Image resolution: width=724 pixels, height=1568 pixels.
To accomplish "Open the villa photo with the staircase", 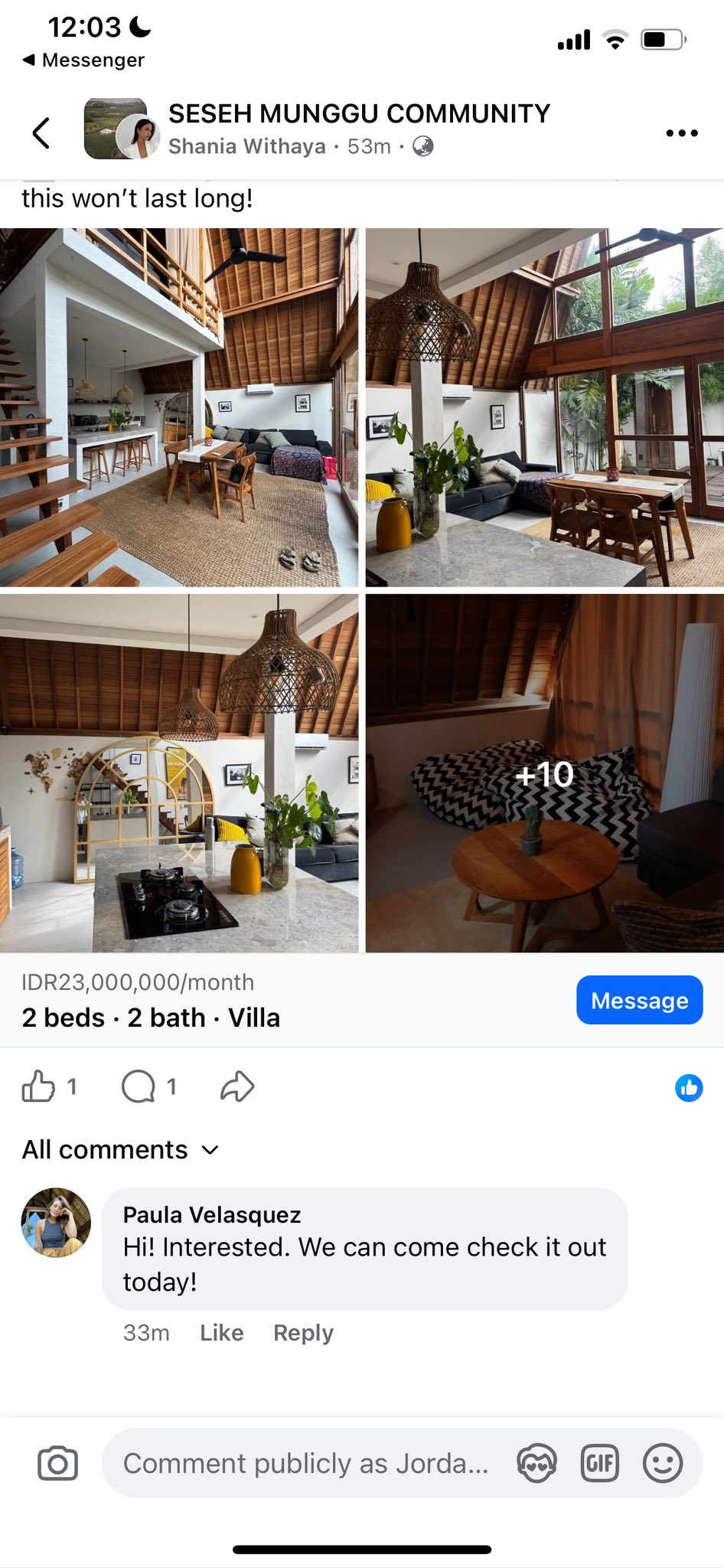I will (x=178, y=407).
